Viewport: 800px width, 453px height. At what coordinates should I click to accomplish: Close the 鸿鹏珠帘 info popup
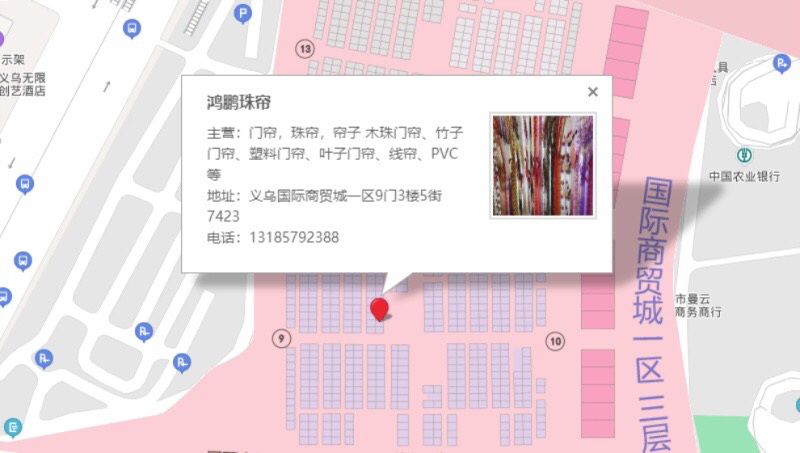[592, 92]
